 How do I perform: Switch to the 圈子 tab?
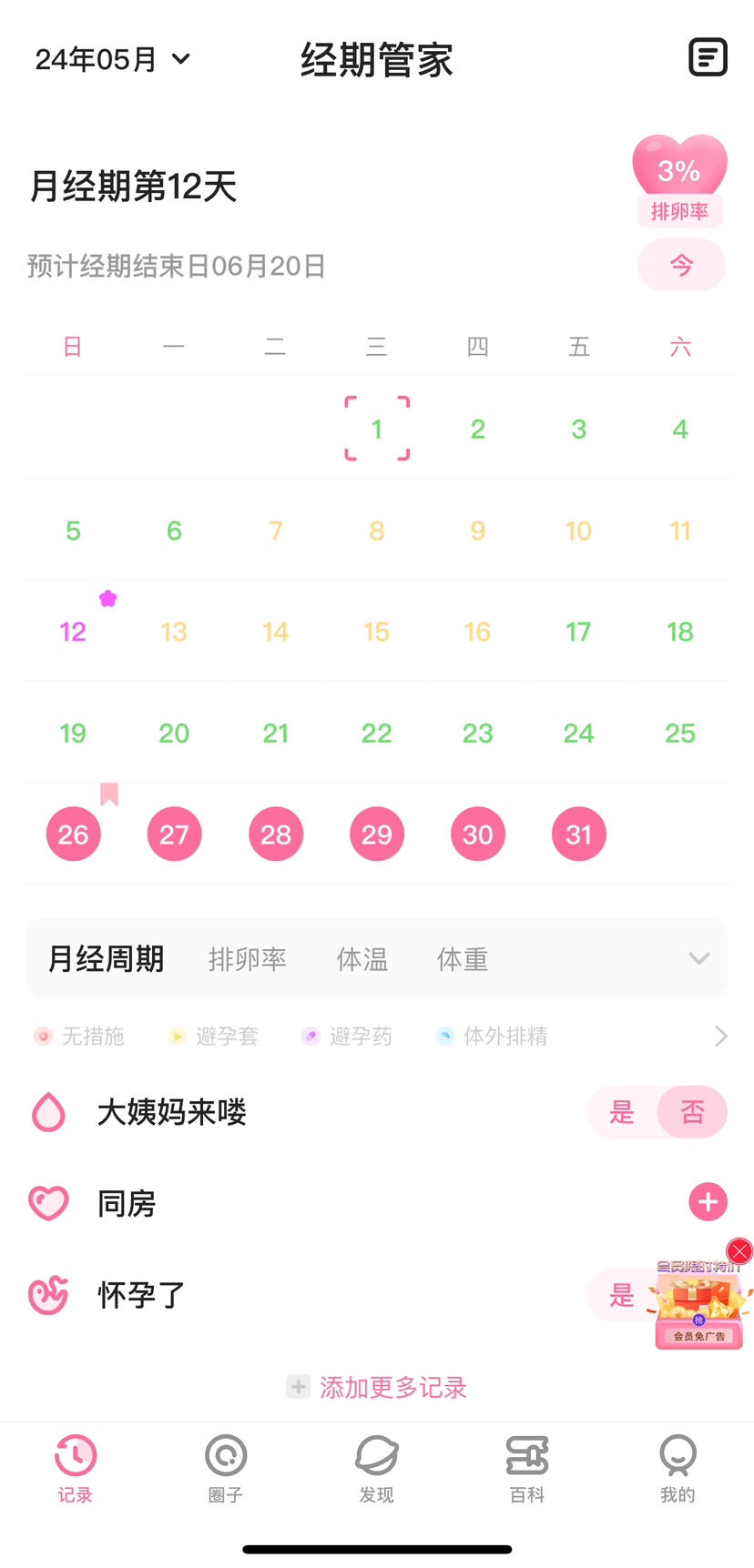tap(226, 1467)
